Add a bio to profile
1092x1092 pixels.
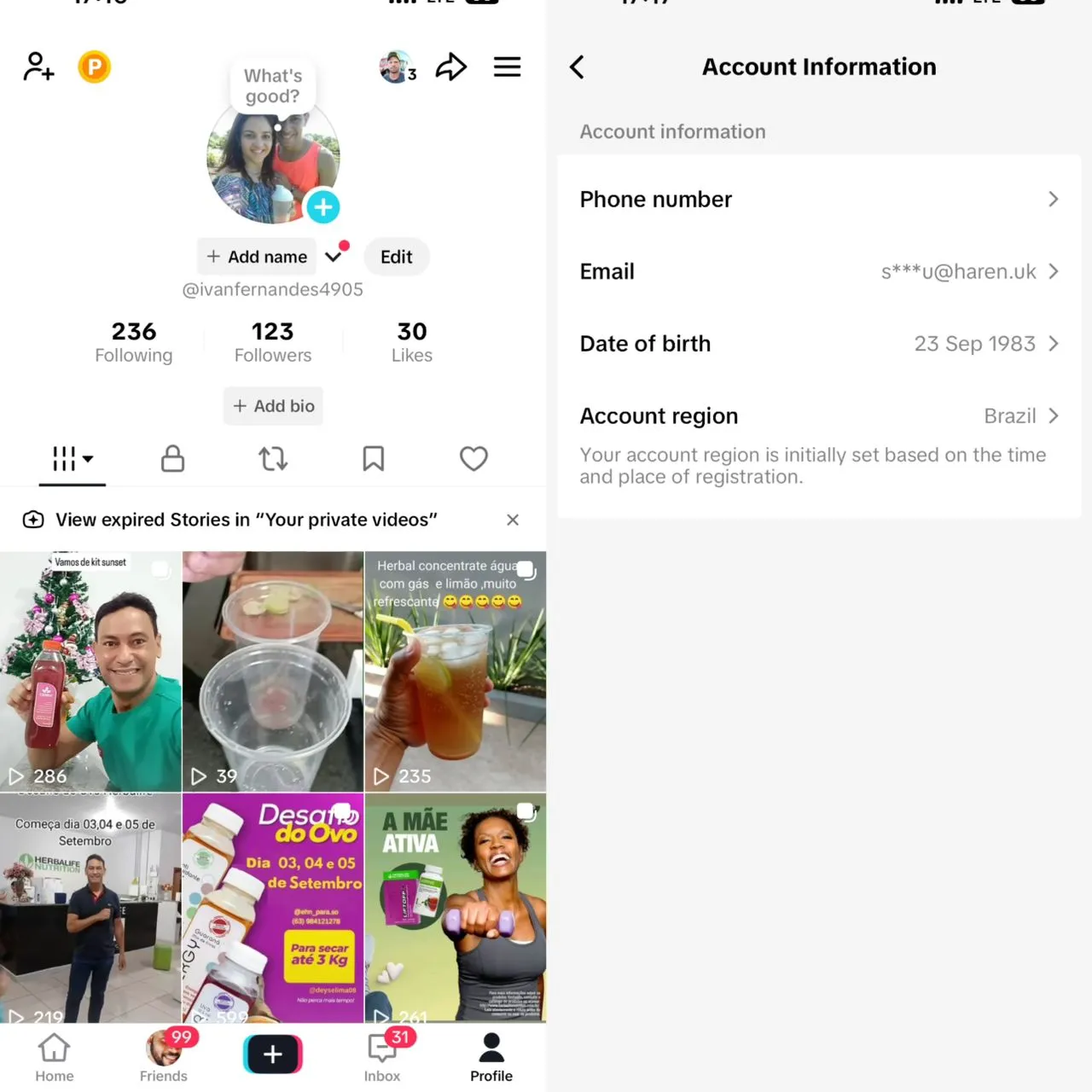point(273,406)
